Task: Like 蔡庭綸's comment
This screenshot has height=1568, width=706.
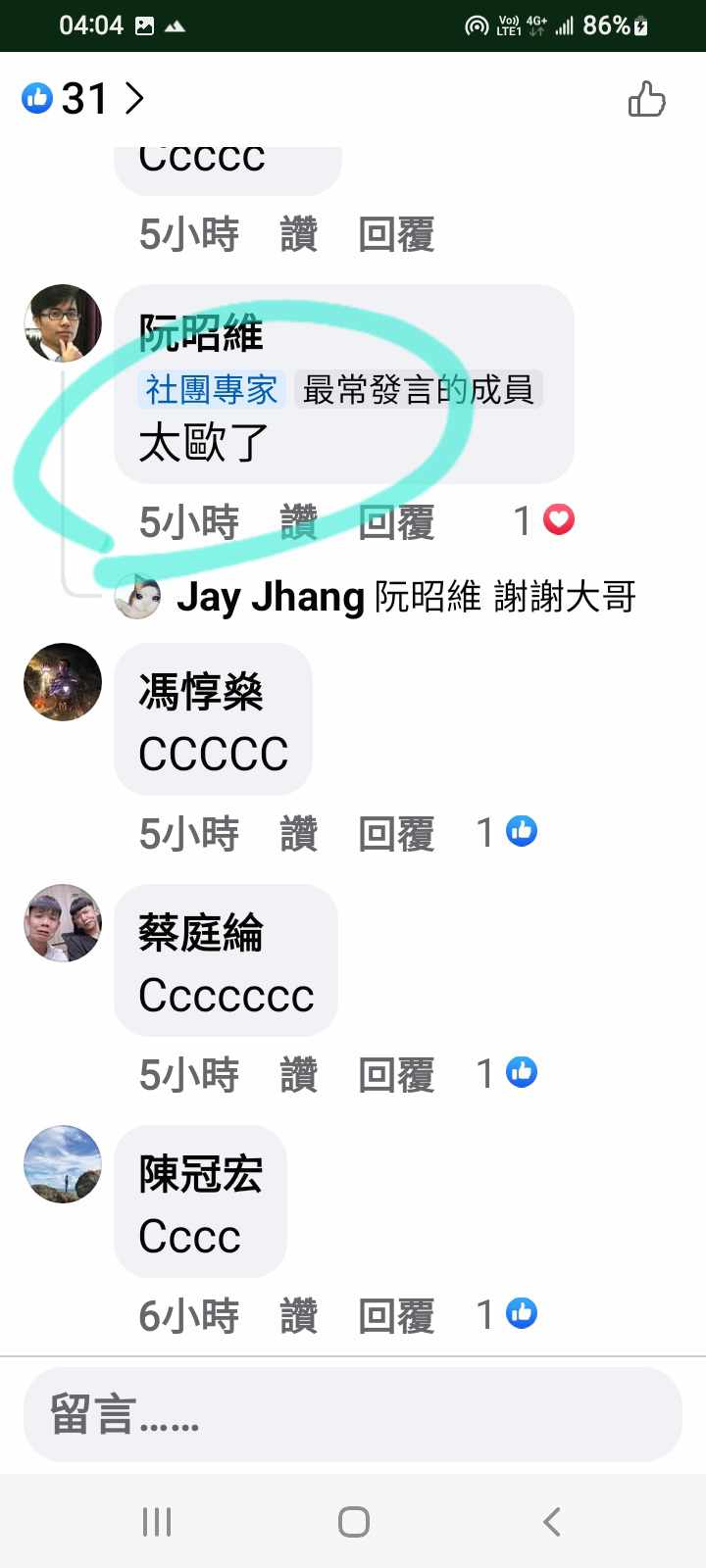Action: point(298,1075)
